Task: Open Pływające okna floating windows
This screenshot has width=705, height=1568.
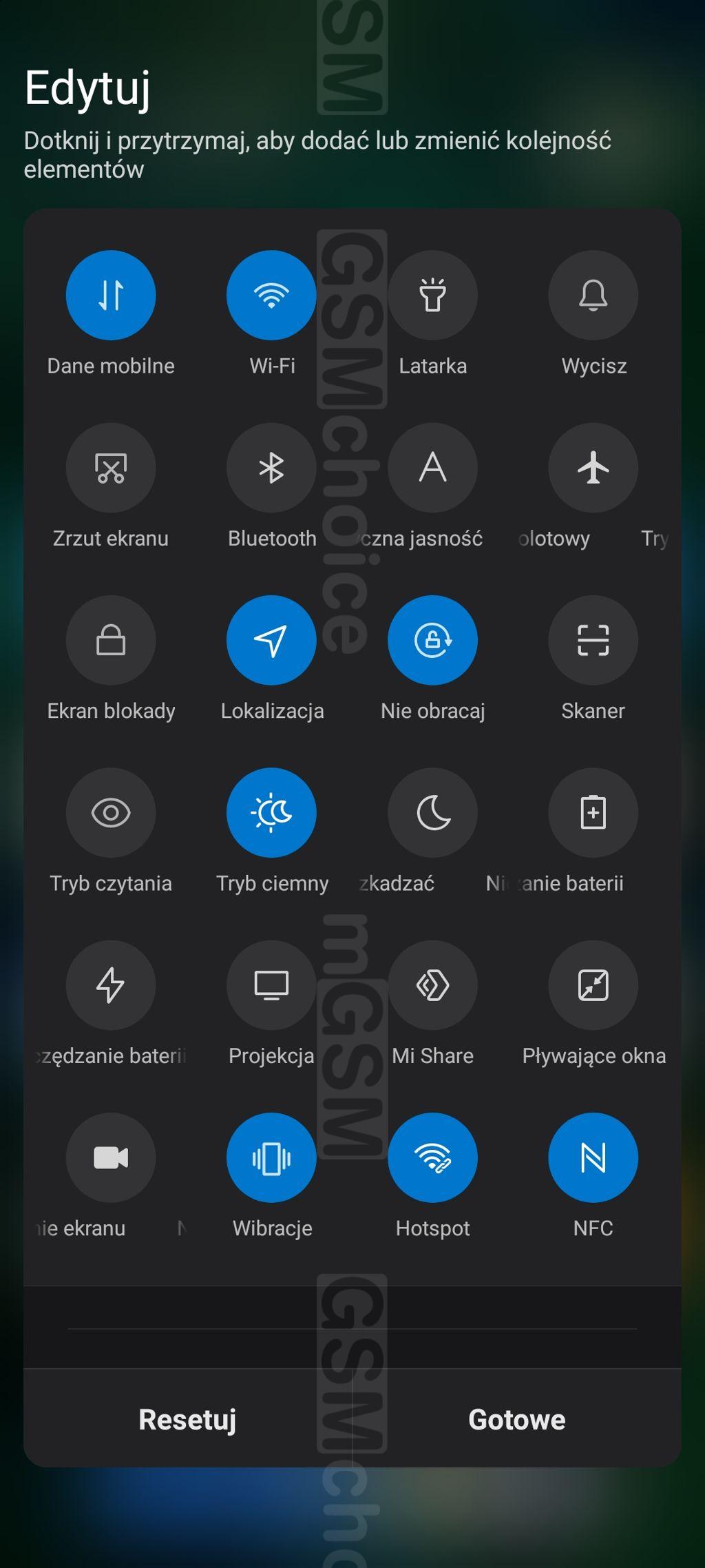Action: tap(593, 985)
